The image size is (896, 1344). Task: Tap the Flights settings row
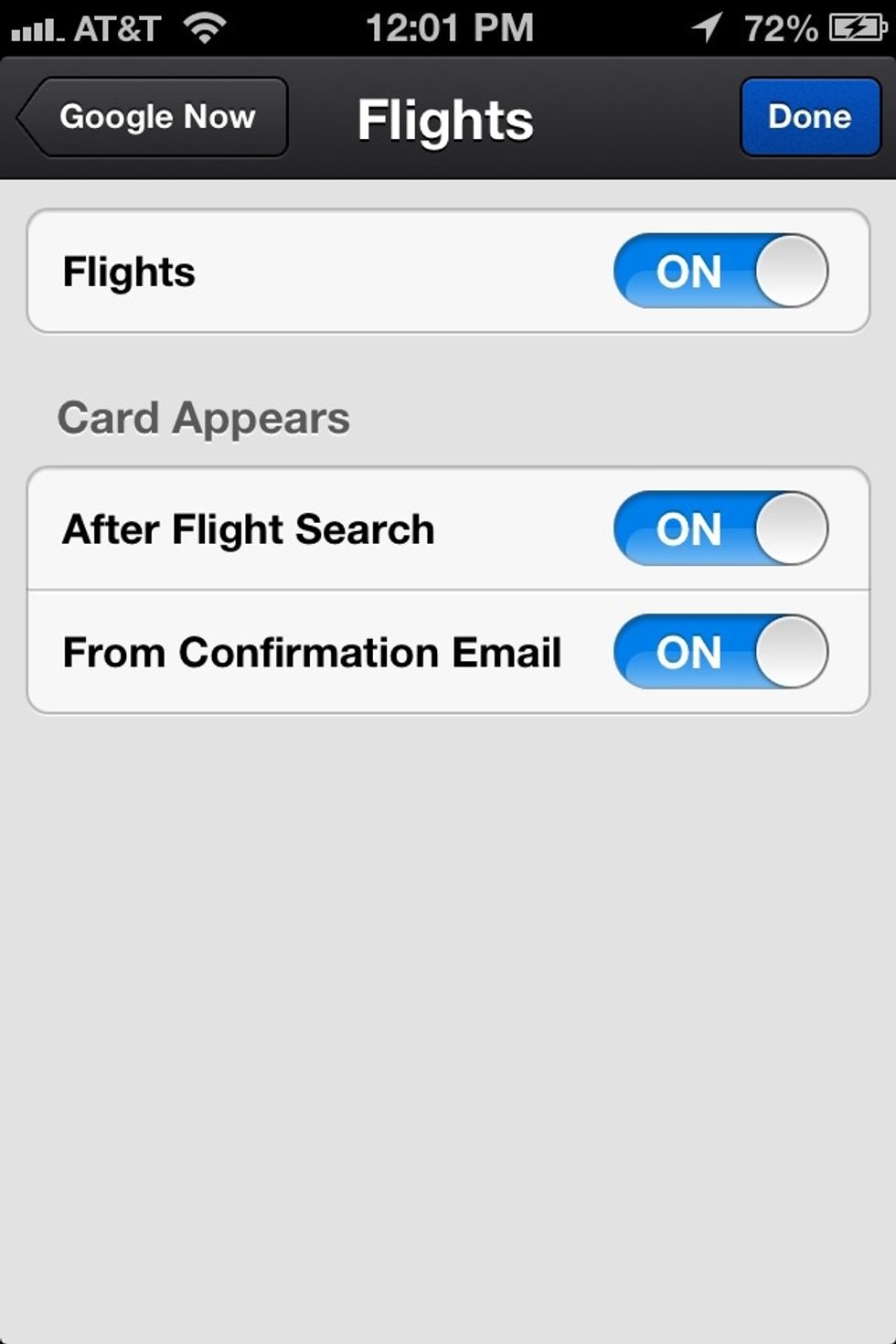point(366,271)
